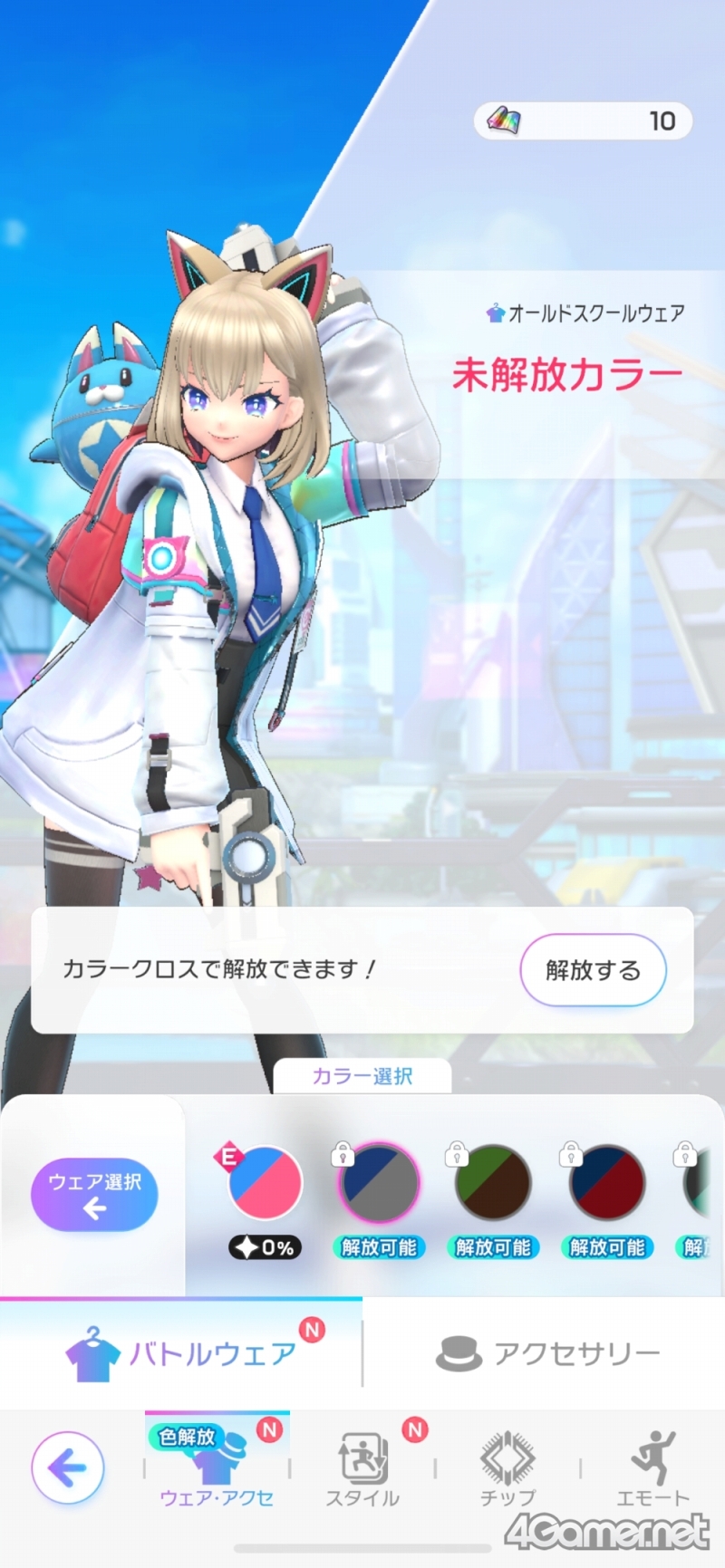
Task: Go back with the ウェア選択 button
Action: click(x=94, y=1194)
